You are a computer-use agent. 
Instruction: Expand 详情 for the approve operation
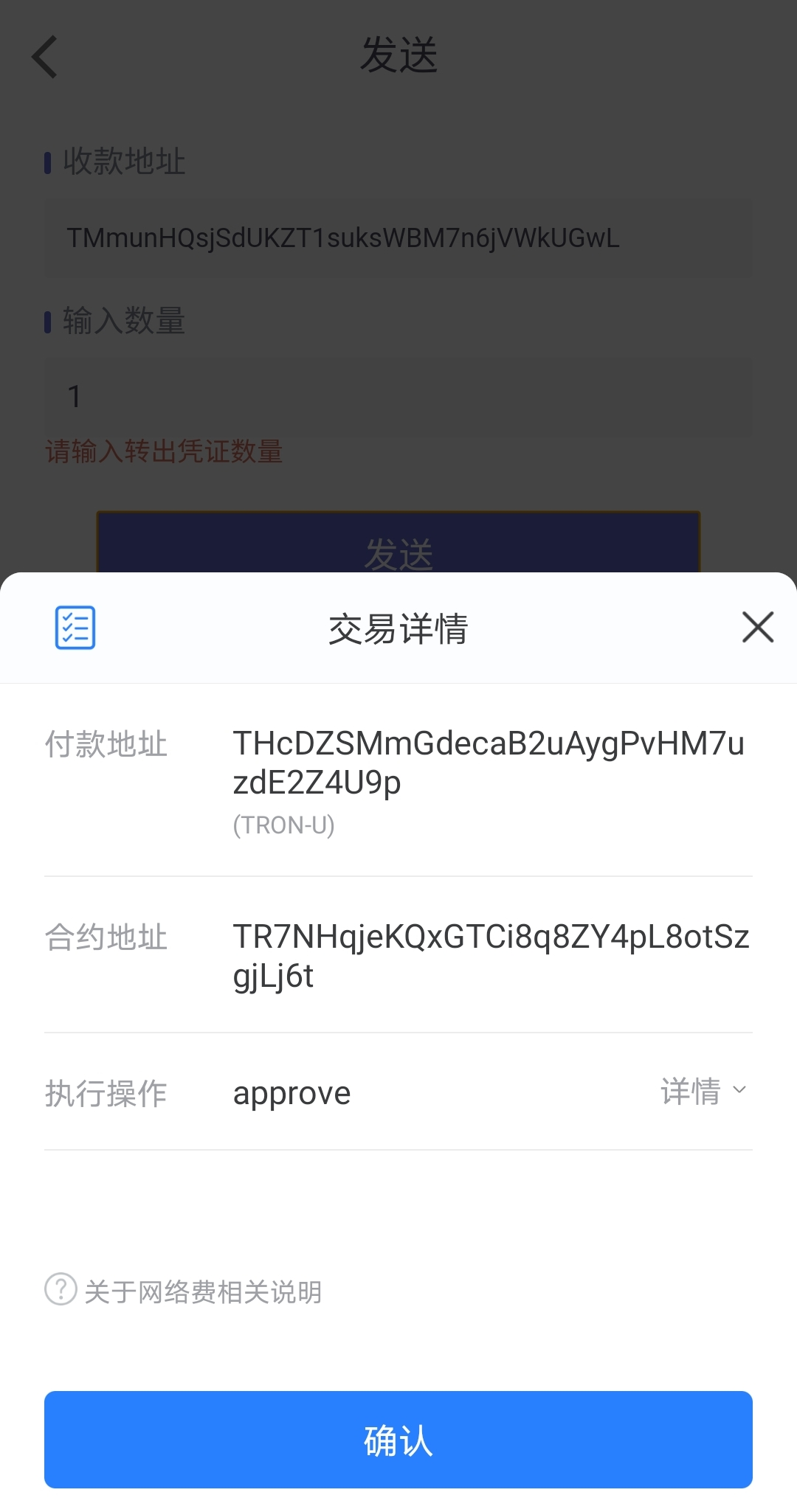703,1091
